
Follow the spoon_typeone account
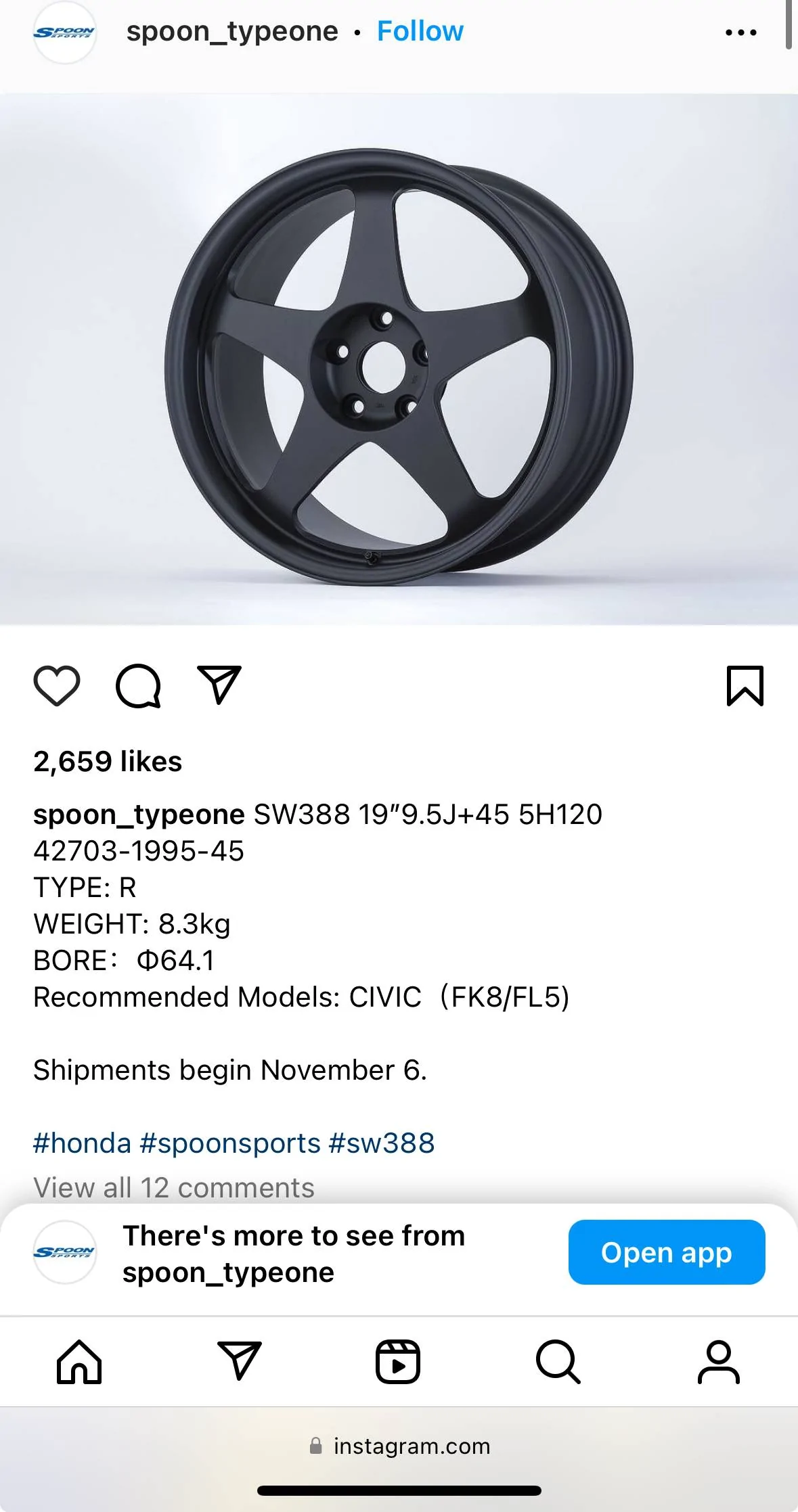click(420, 31)
